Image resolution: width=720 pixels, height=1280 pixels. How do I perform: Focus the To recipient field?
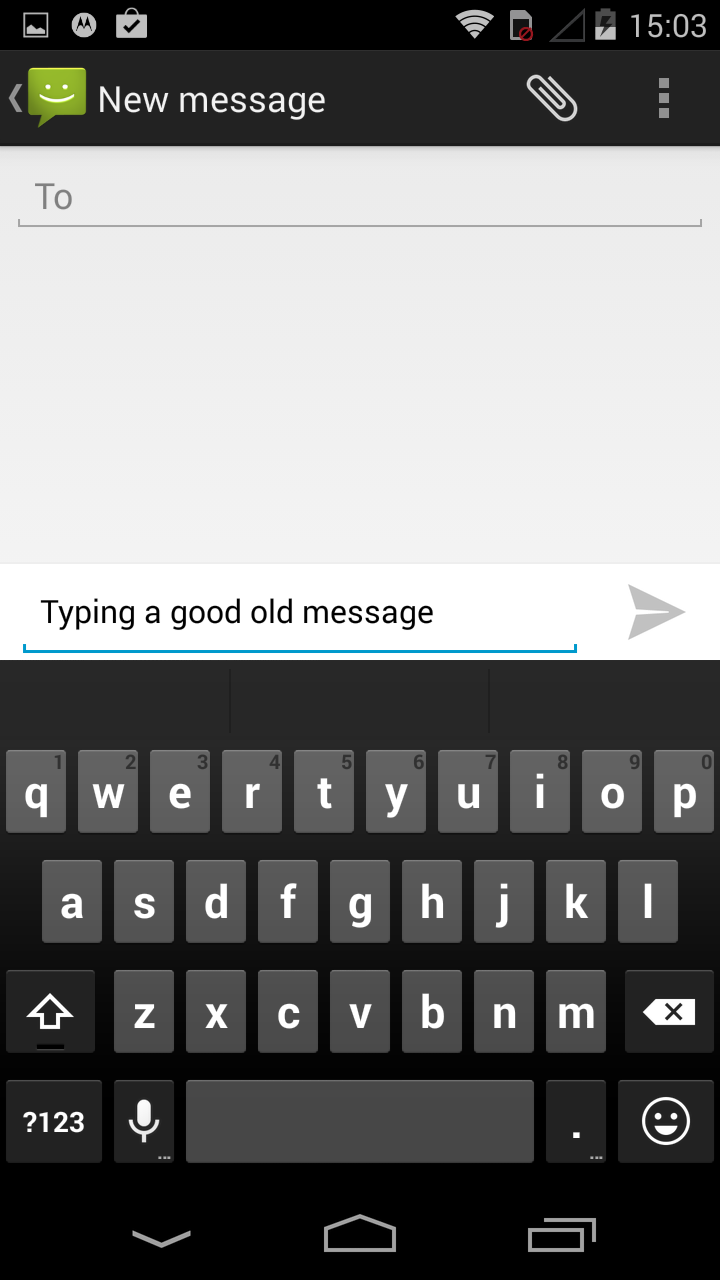click(360, 198)
